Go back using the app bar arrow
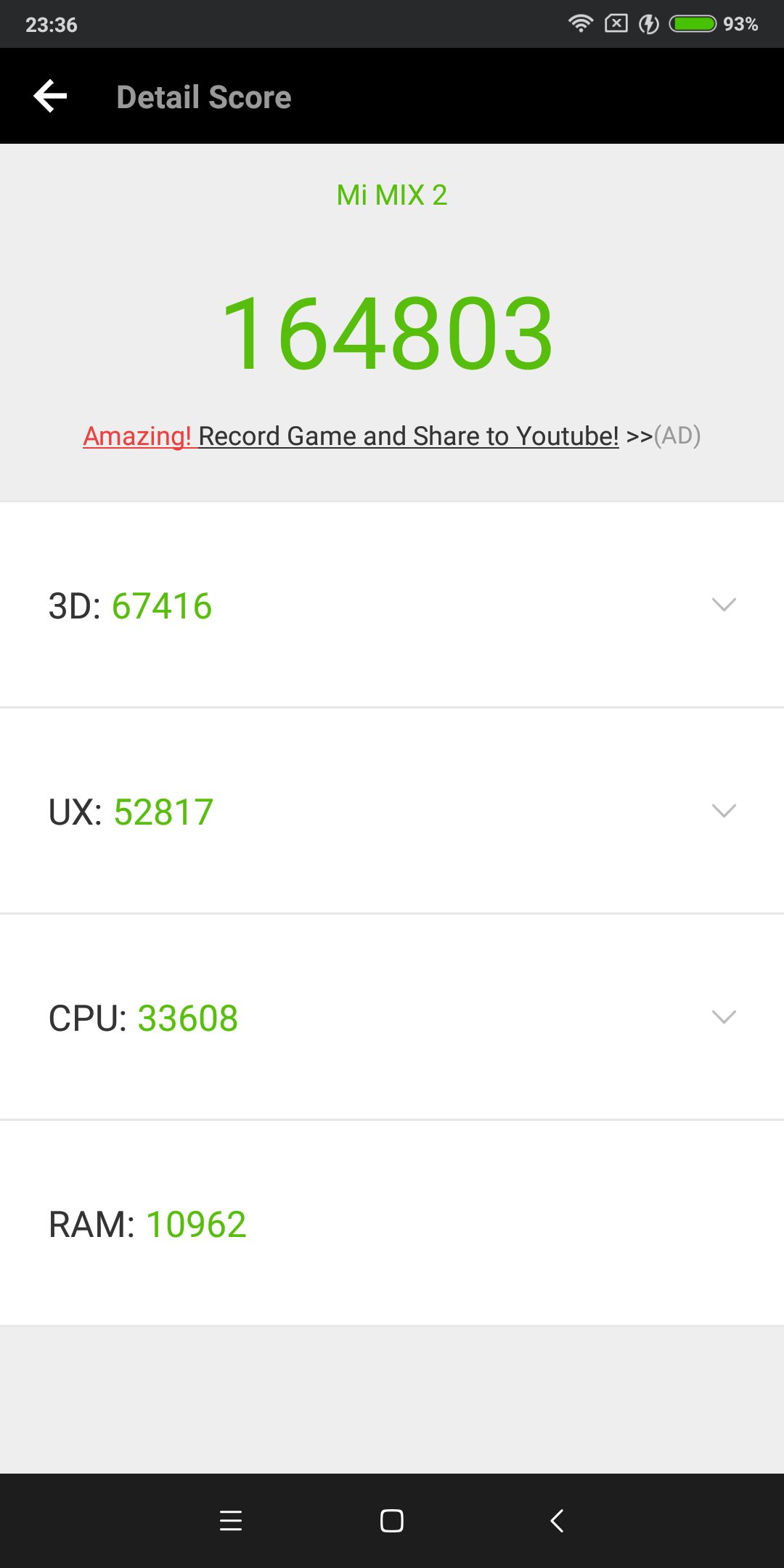Viewport: 784px width, 1568px height. point(50,96)
